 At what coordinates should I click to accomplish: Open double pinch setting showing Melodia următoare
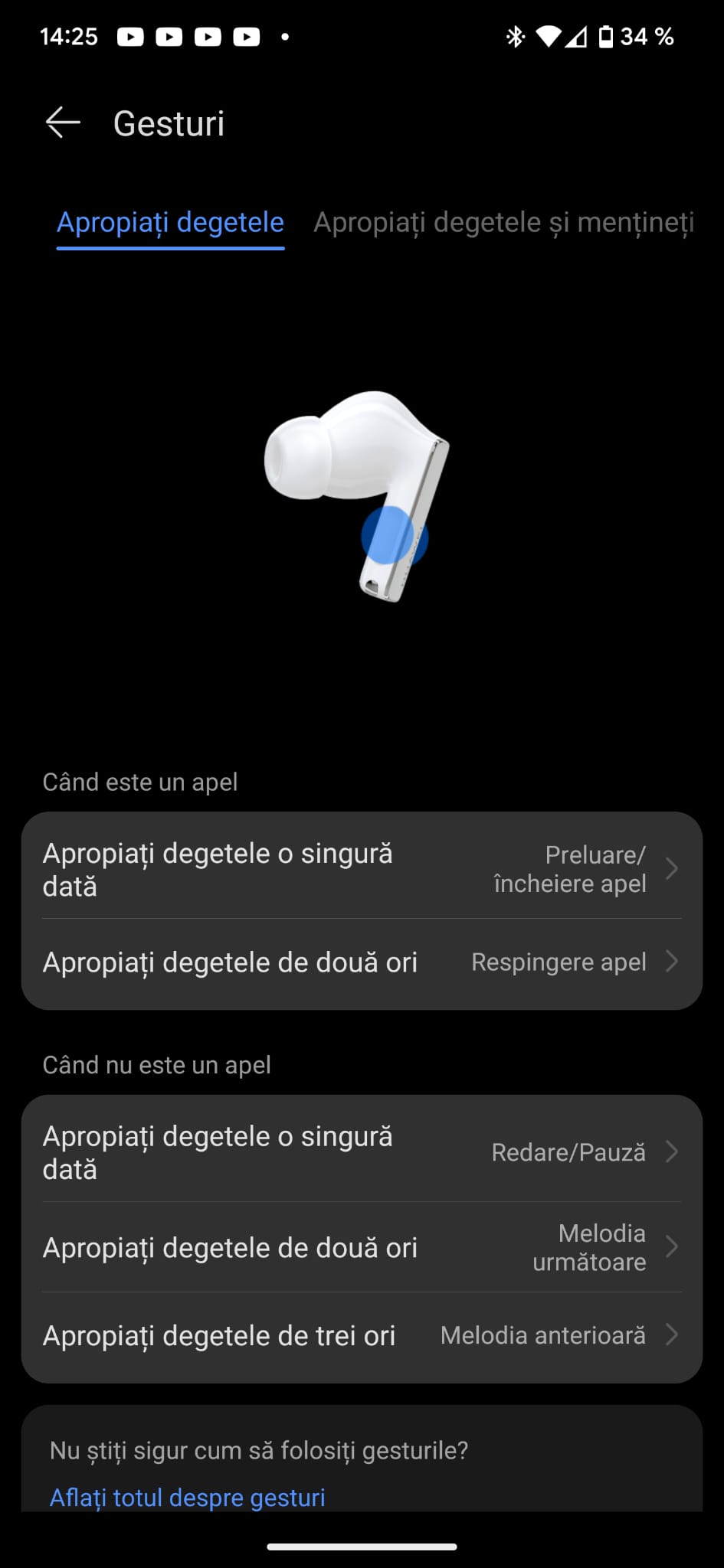(x=362, y=1247)
